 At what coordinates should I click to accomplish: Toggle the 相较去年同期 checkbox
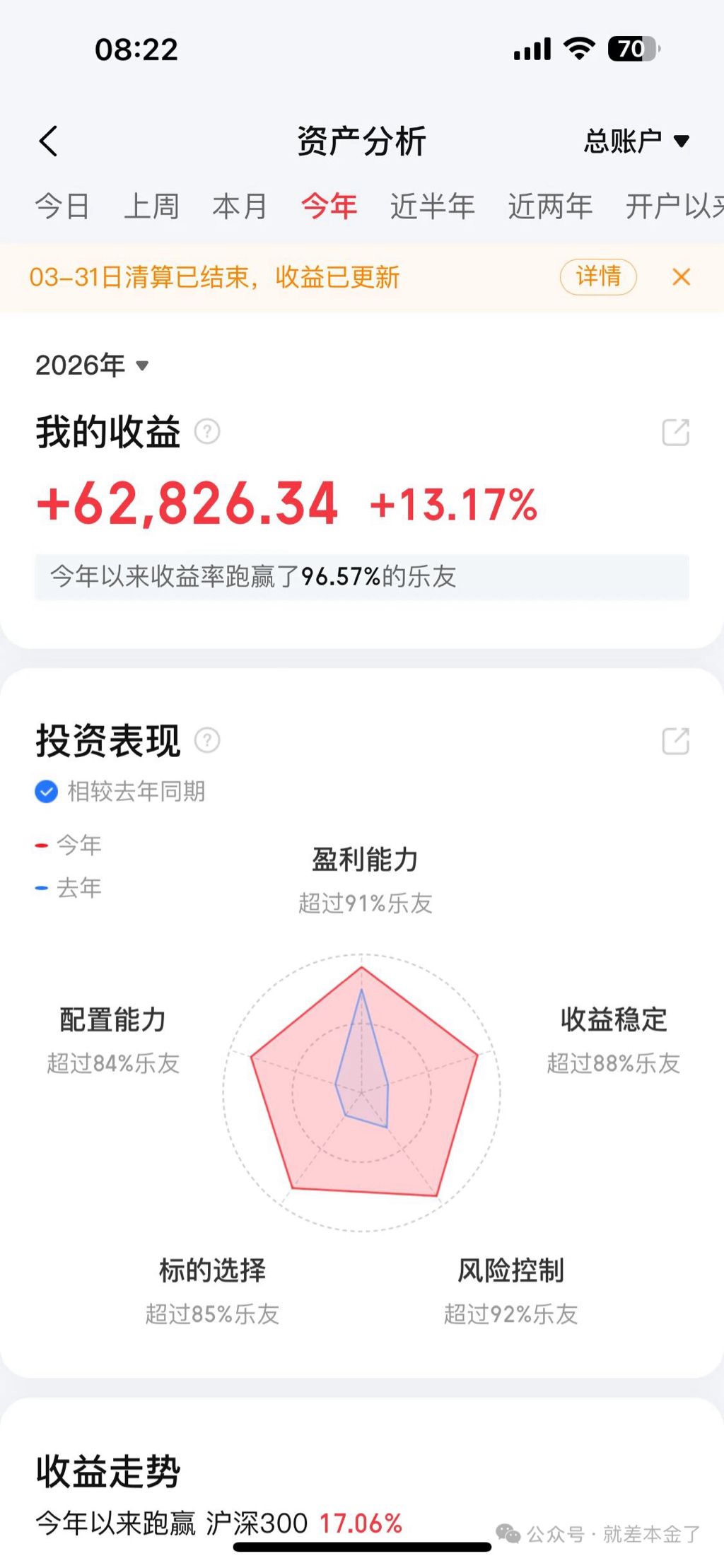tap(47, 792)
